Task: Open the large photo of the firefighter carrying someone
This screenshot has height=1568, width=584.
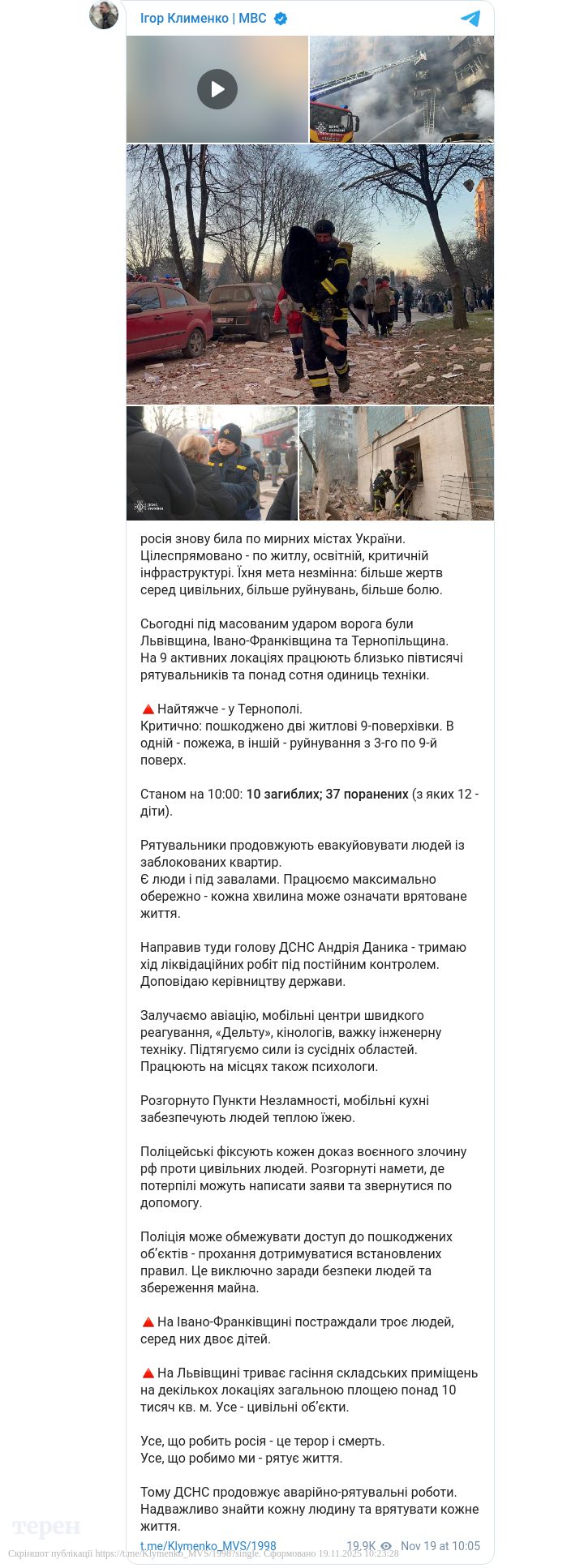Action: (x=310, y=274)
